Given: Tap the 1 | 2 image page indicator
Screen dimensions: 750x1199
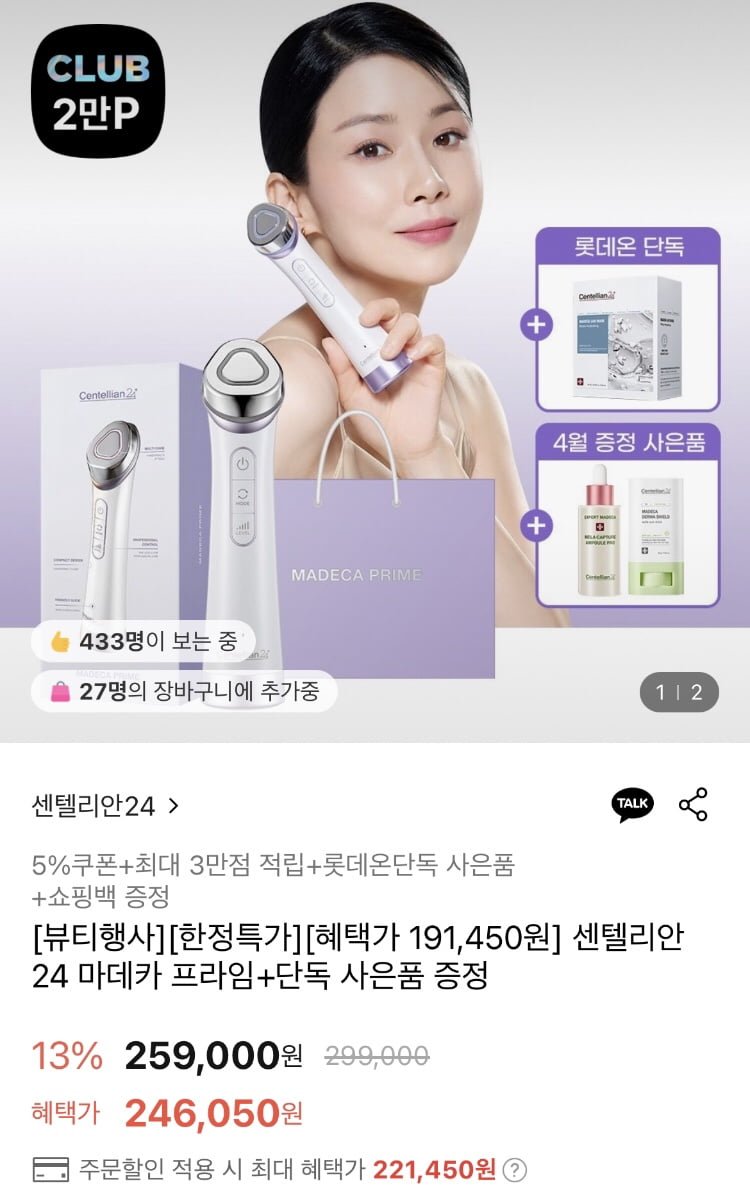Looking at the screenshot, I should pos(679,692).
